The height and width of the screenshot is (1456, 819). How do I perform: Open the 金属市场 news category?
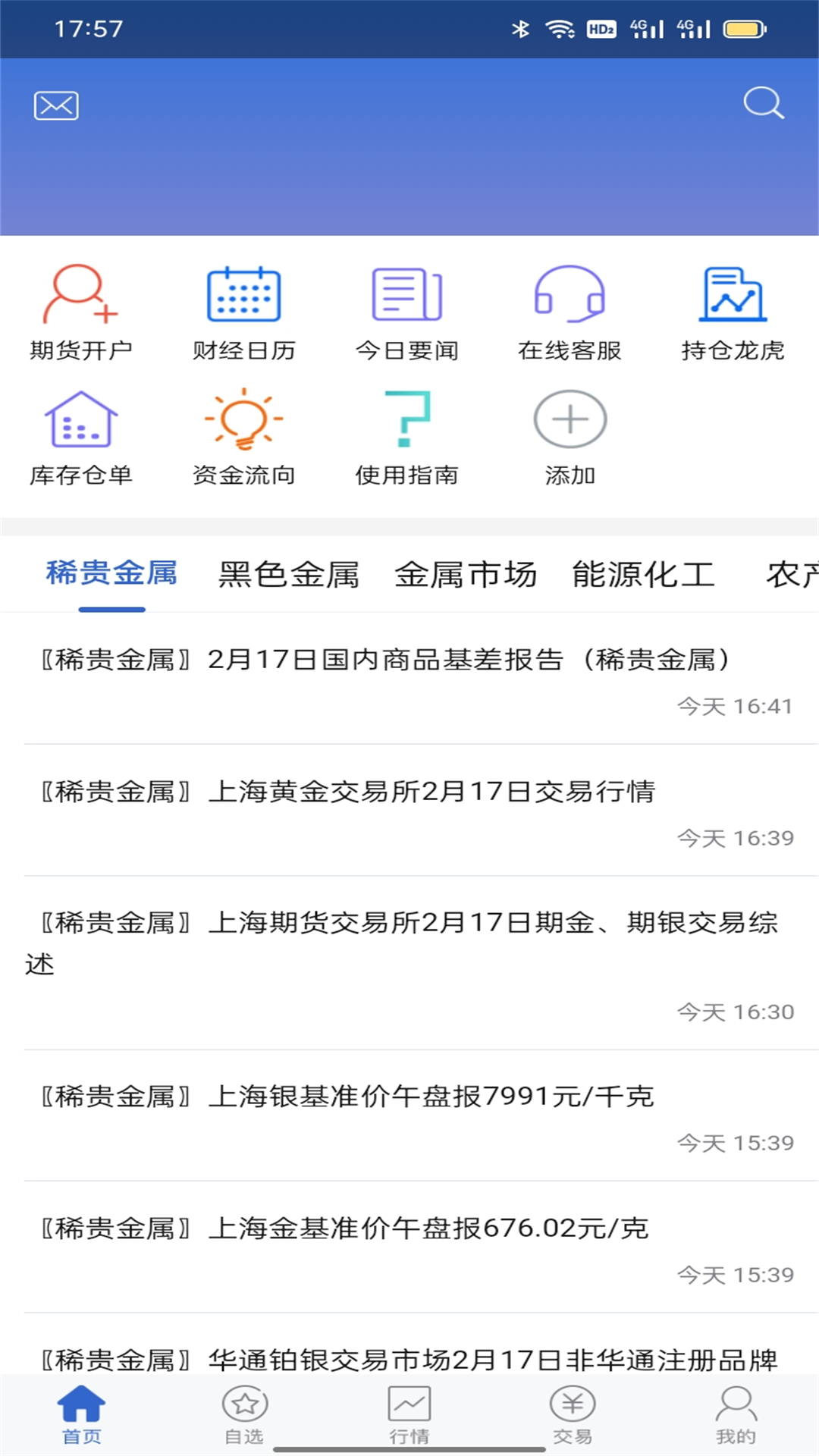tap(466, 574)
